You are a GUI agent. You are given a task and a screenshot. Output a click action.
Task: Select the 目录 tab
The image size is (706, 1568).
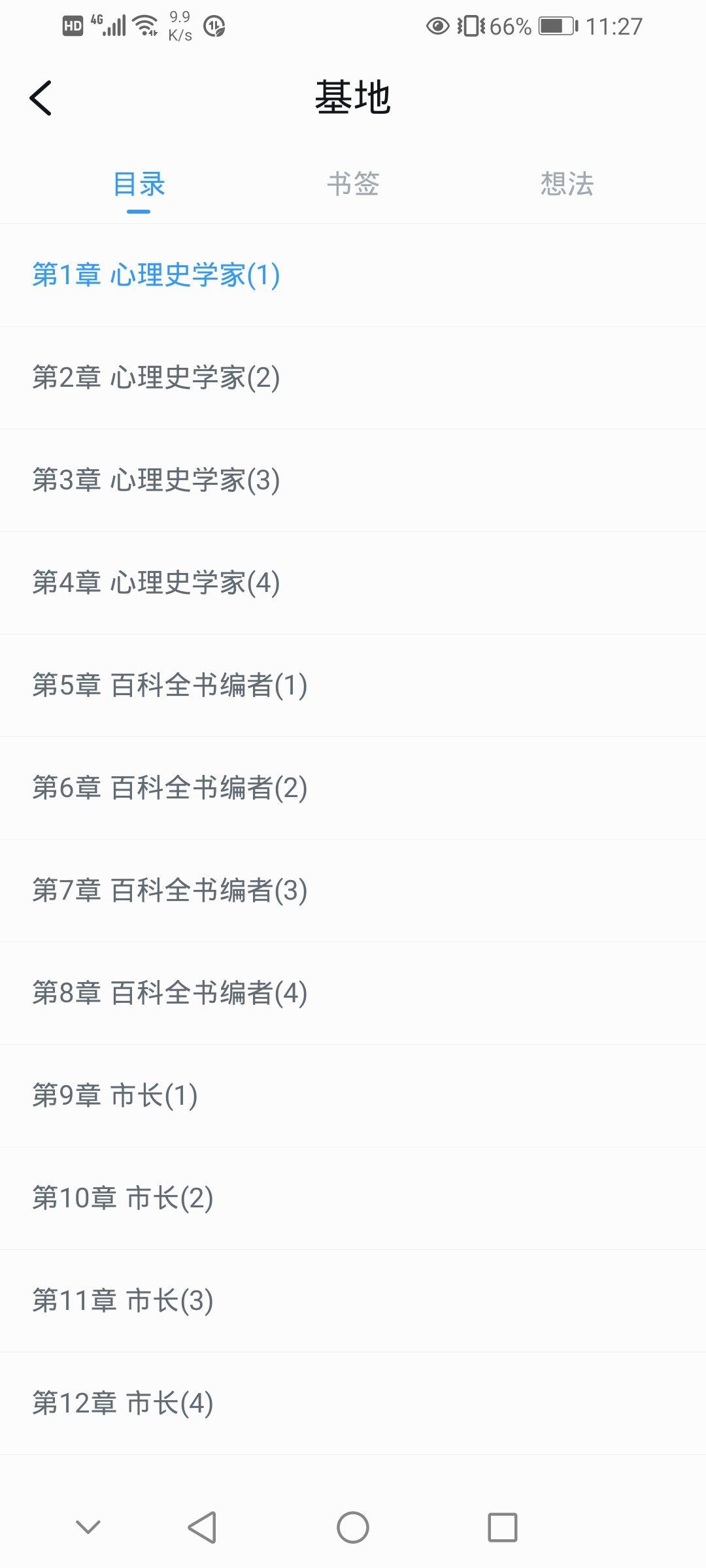139,184
